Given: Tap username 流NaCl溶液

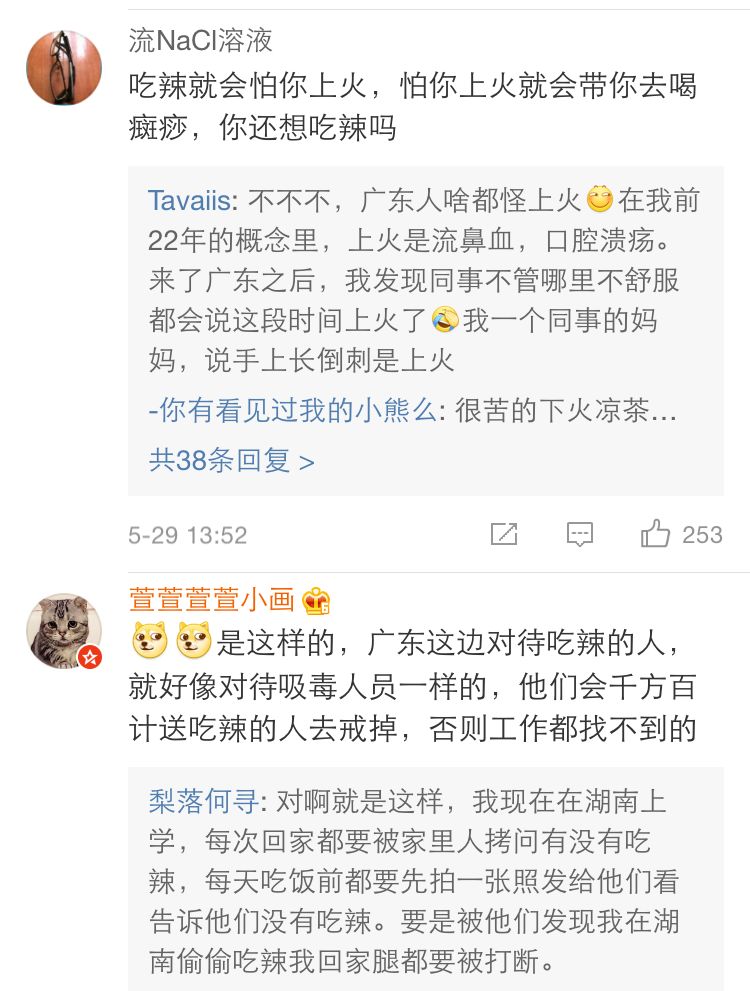Looking at the screenshot, I should [200, 41].
